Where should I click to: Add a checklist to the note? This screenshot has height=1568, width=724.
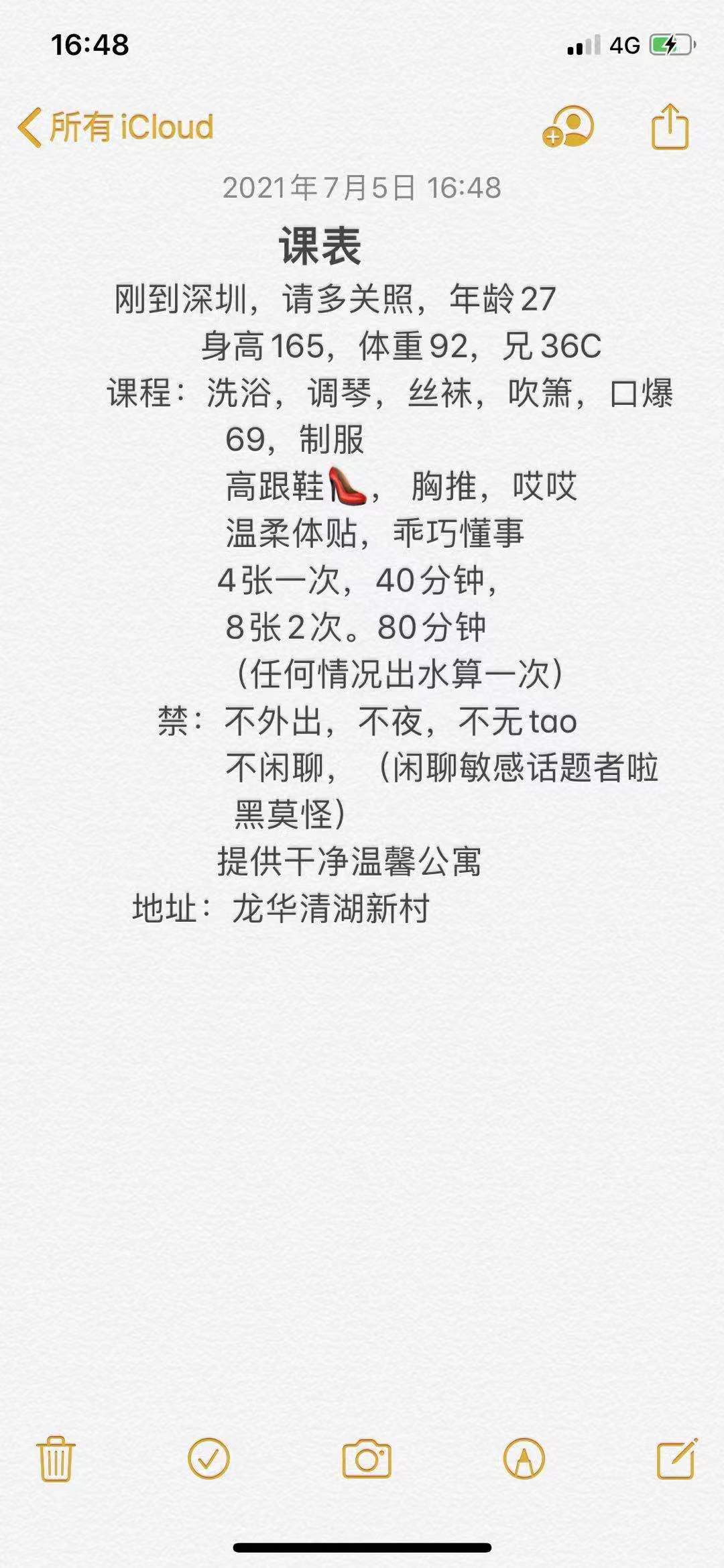tap(209, 1458)
